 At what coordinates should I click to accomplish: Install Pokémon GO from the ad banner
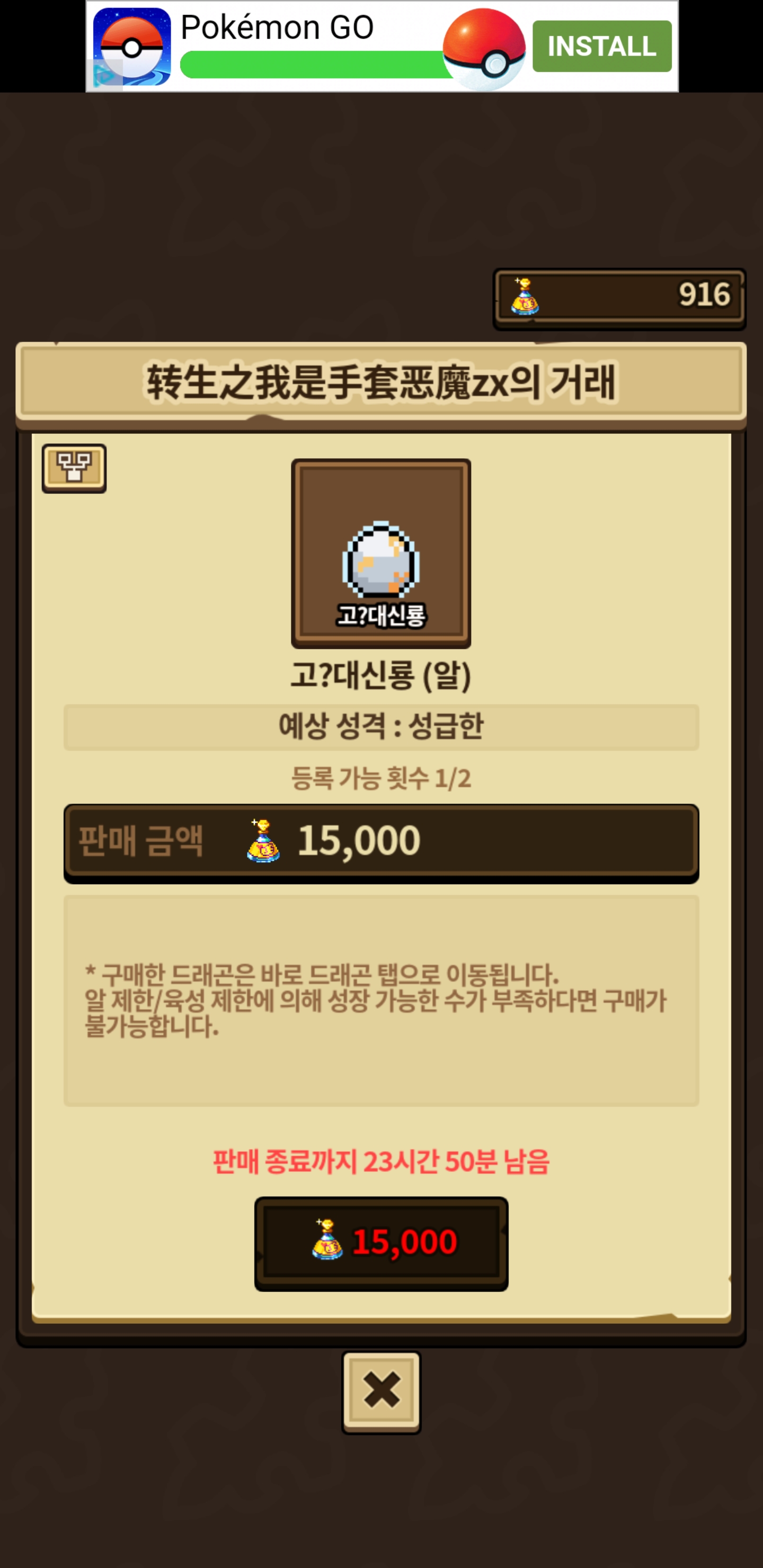click(x=601, y=46)
